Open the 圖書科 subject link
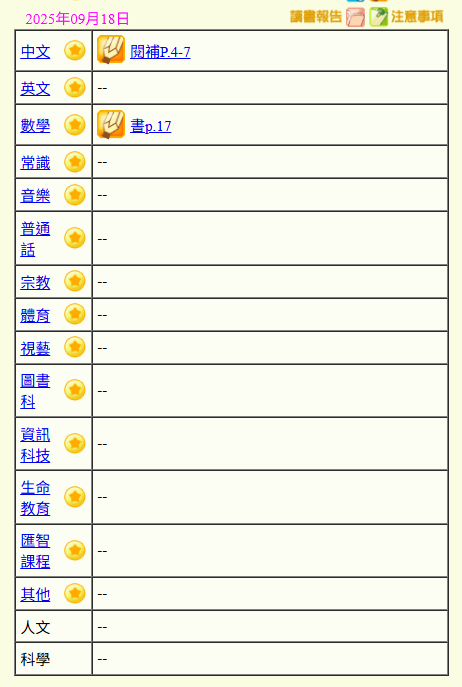The width and height of the screenshot is (462, 687). coord(35,391)
